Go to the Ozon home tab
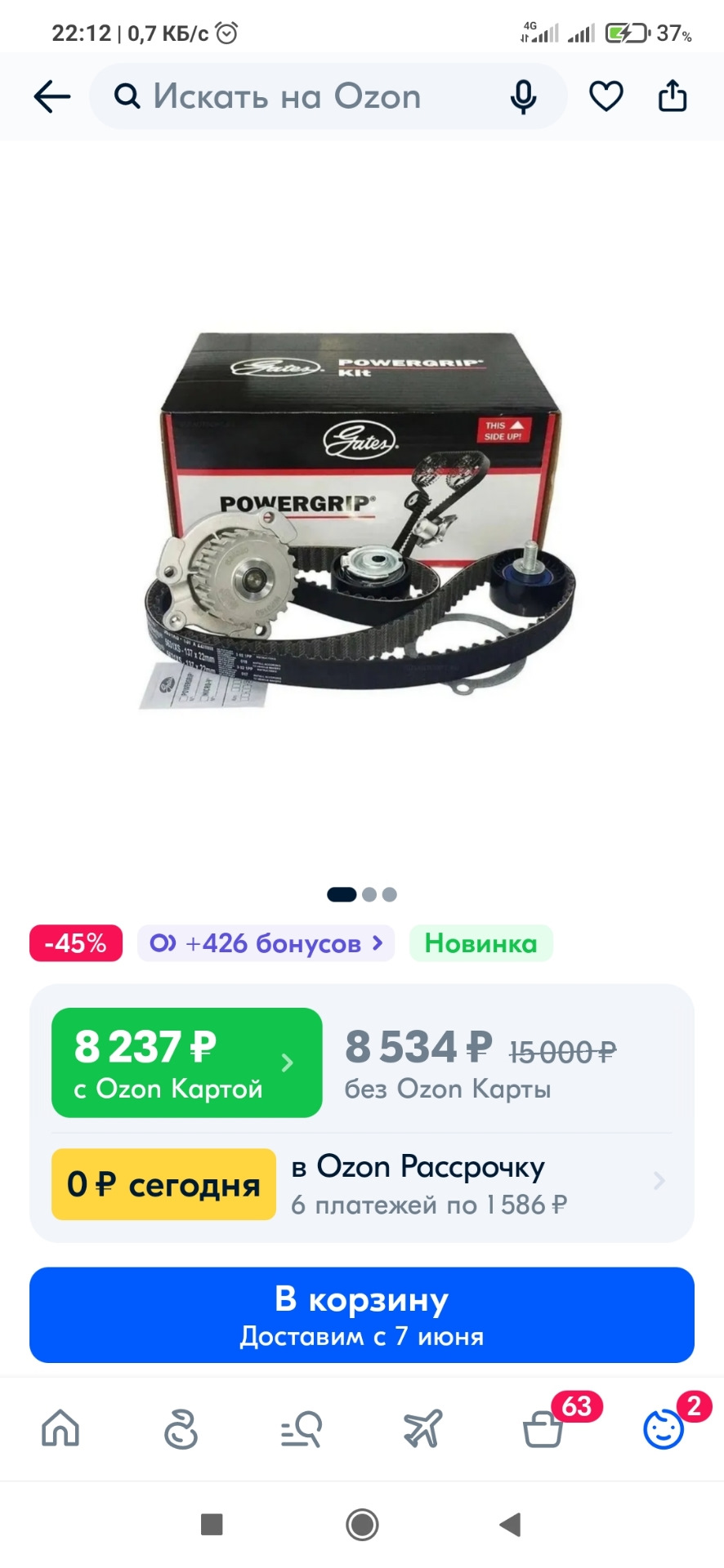This screenshot has height=1568, width=724. [60, 1428]
